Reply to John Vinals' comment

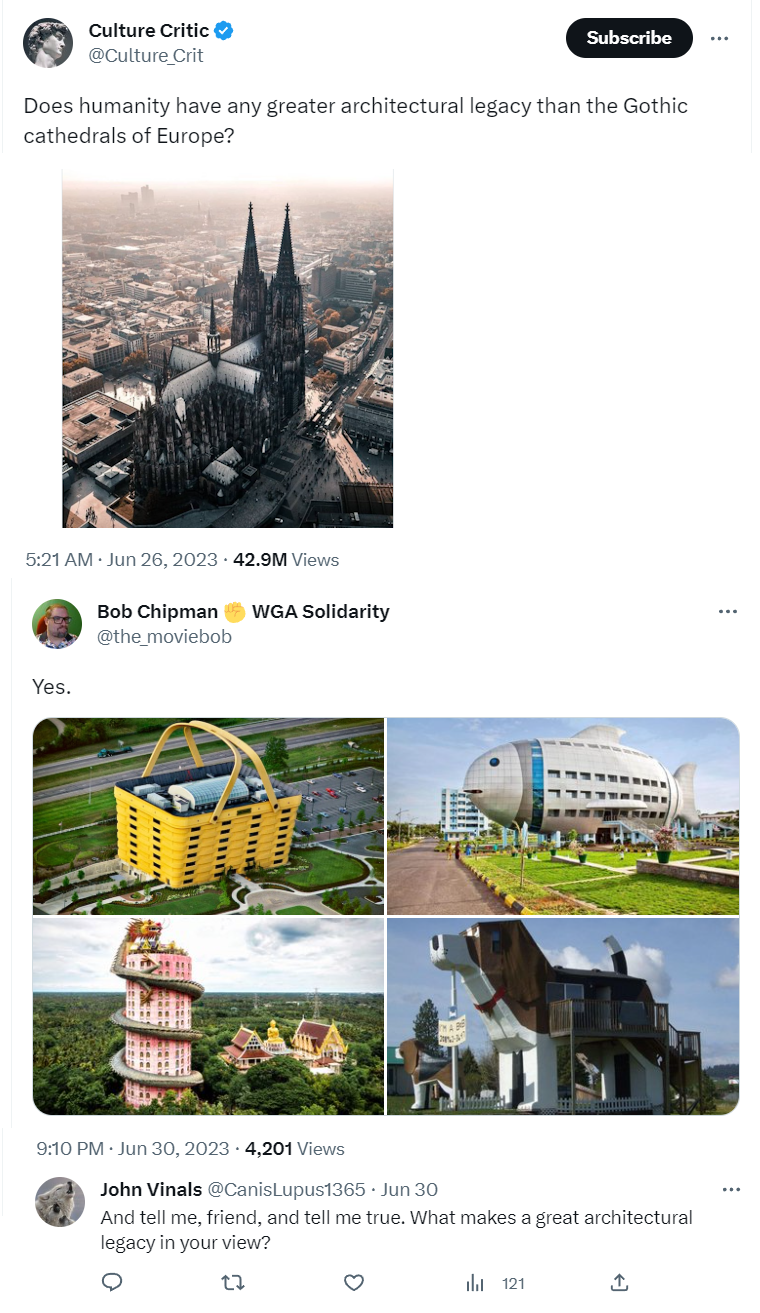(113, 1282)
